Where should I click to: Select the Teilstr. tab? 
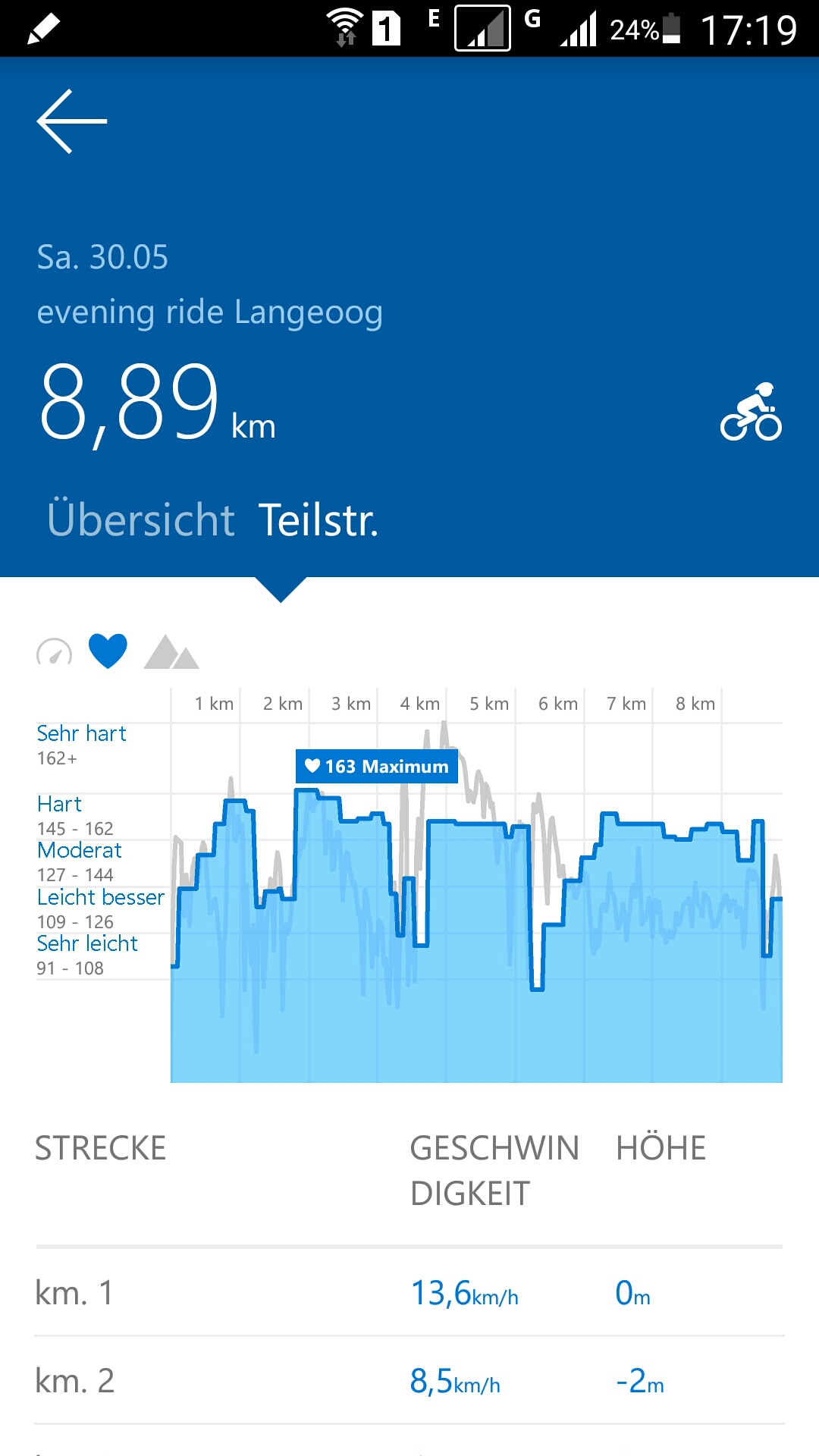click(318, 520)
